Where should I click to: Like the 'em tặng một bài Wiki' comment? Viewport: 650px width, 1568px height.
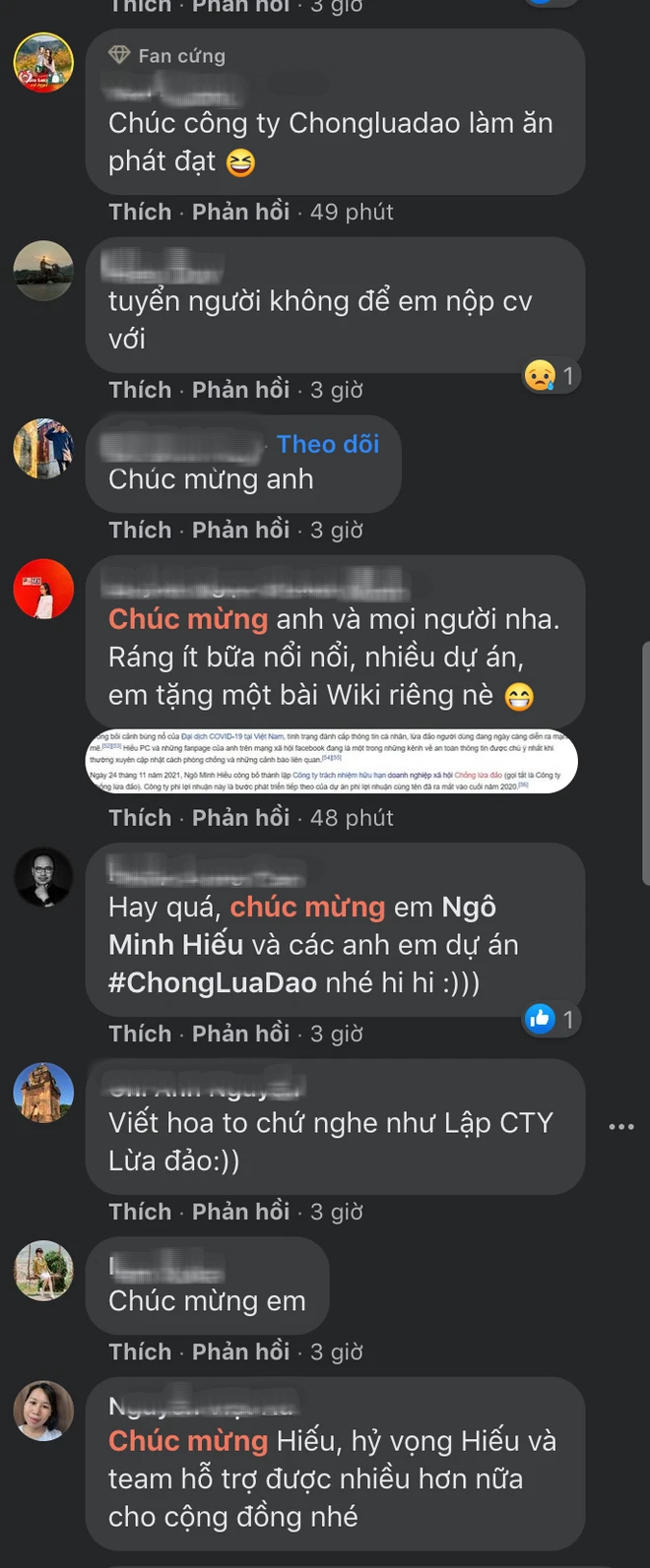(140, 818)
